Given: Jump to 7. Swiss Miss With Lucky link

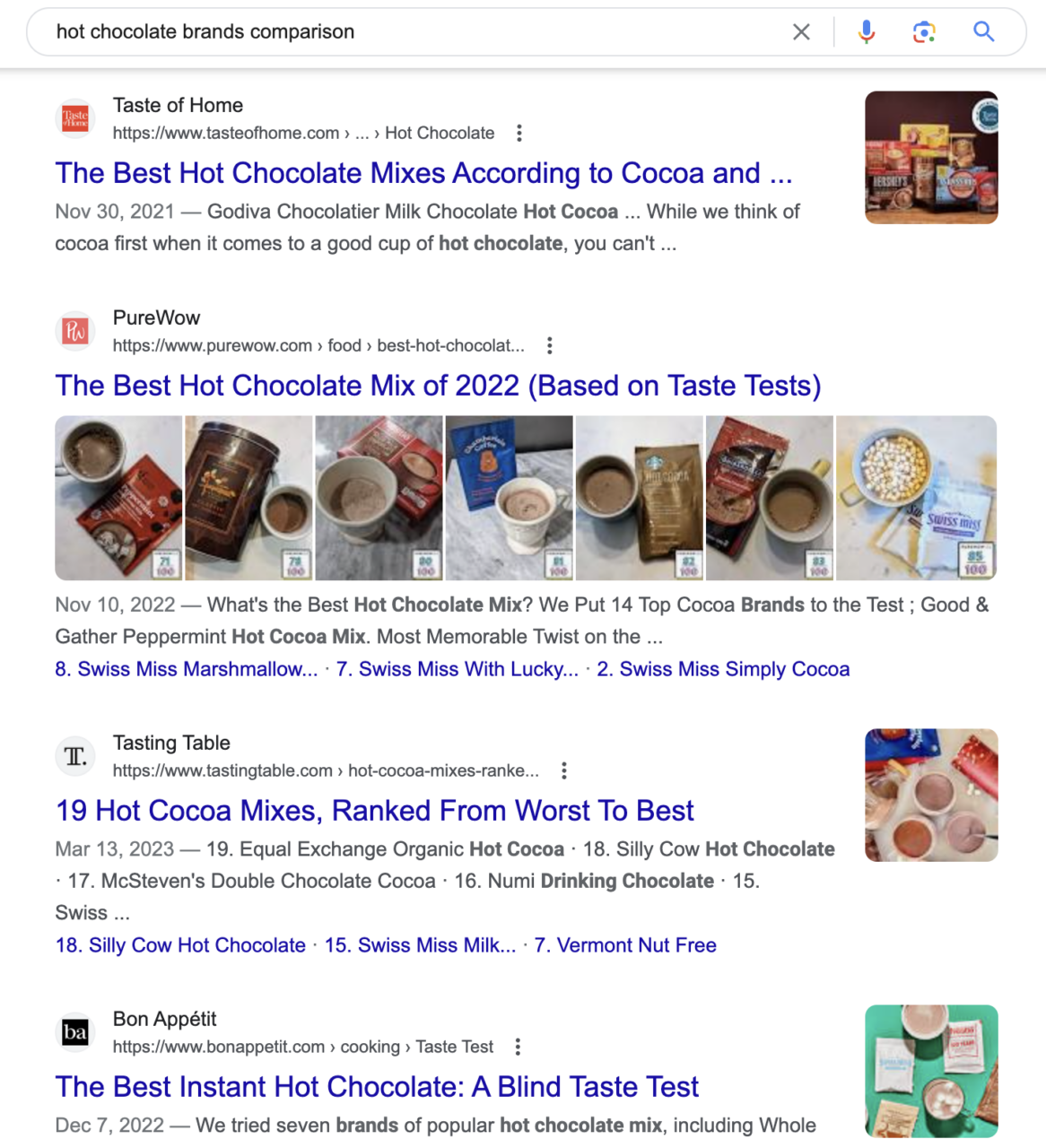Looking at the screenshot, I should pos(458,669).
